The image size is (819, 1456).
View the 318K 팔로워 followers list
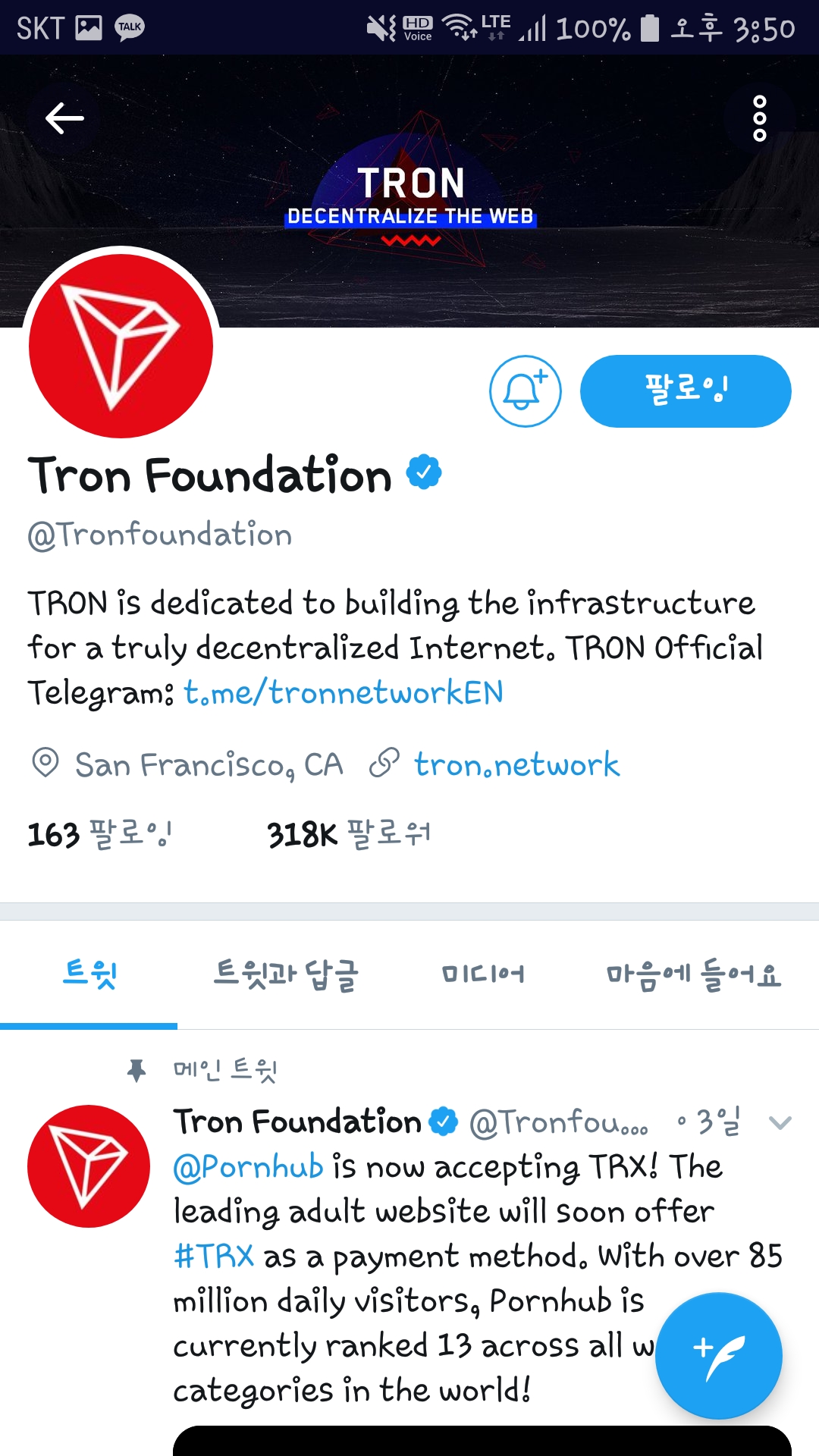[x=349, y=834]
